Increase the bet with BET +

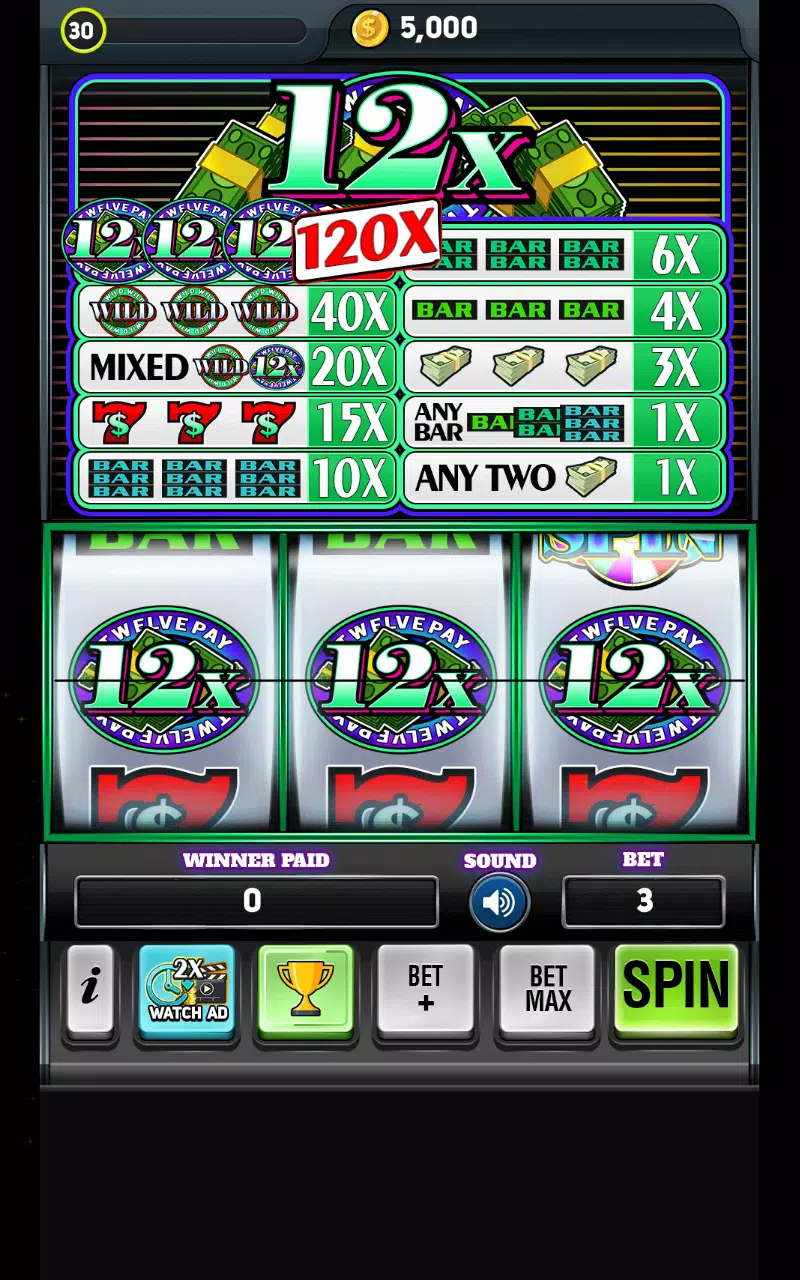coord(425,988)
